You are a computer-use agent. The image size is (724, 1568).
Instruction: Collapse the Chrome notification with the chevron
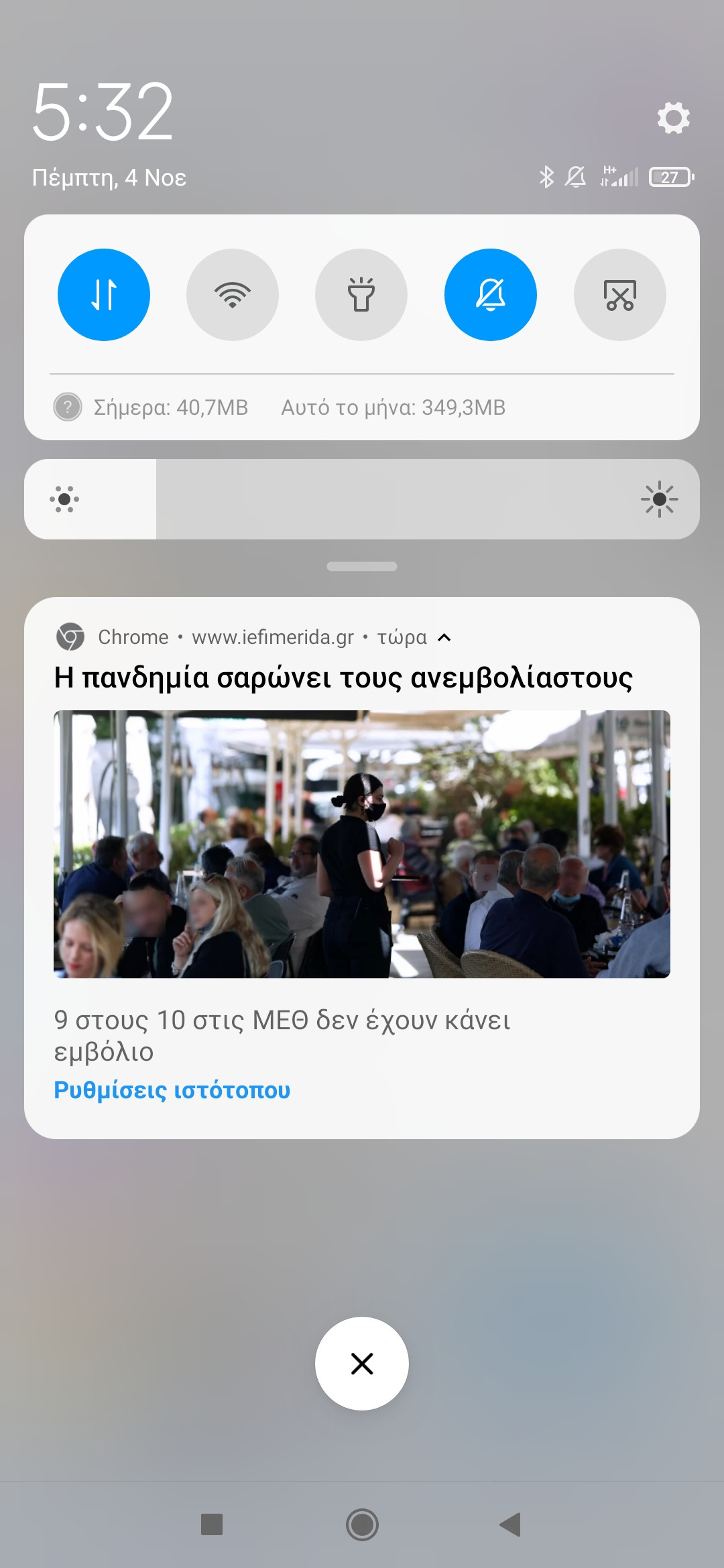coord(444,637)
